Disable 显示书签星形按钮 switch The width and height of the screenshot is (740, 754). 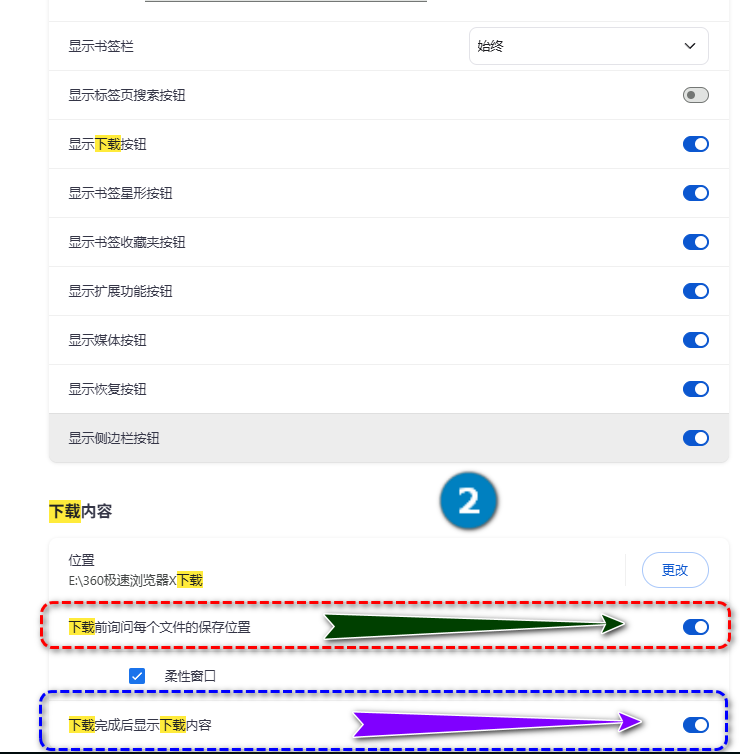point(695,193)
